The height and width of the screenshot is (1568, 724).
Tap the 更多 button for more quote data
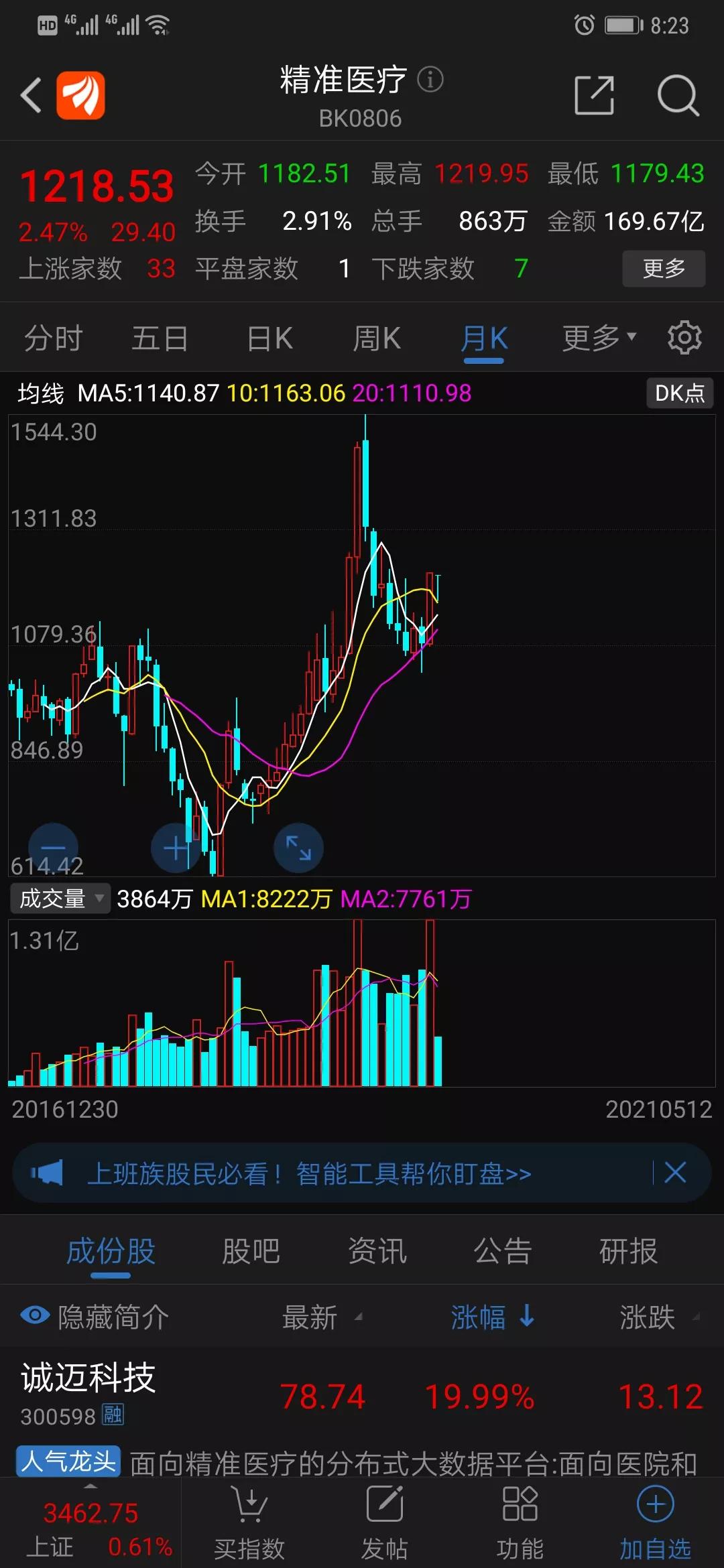click(663, 269)
